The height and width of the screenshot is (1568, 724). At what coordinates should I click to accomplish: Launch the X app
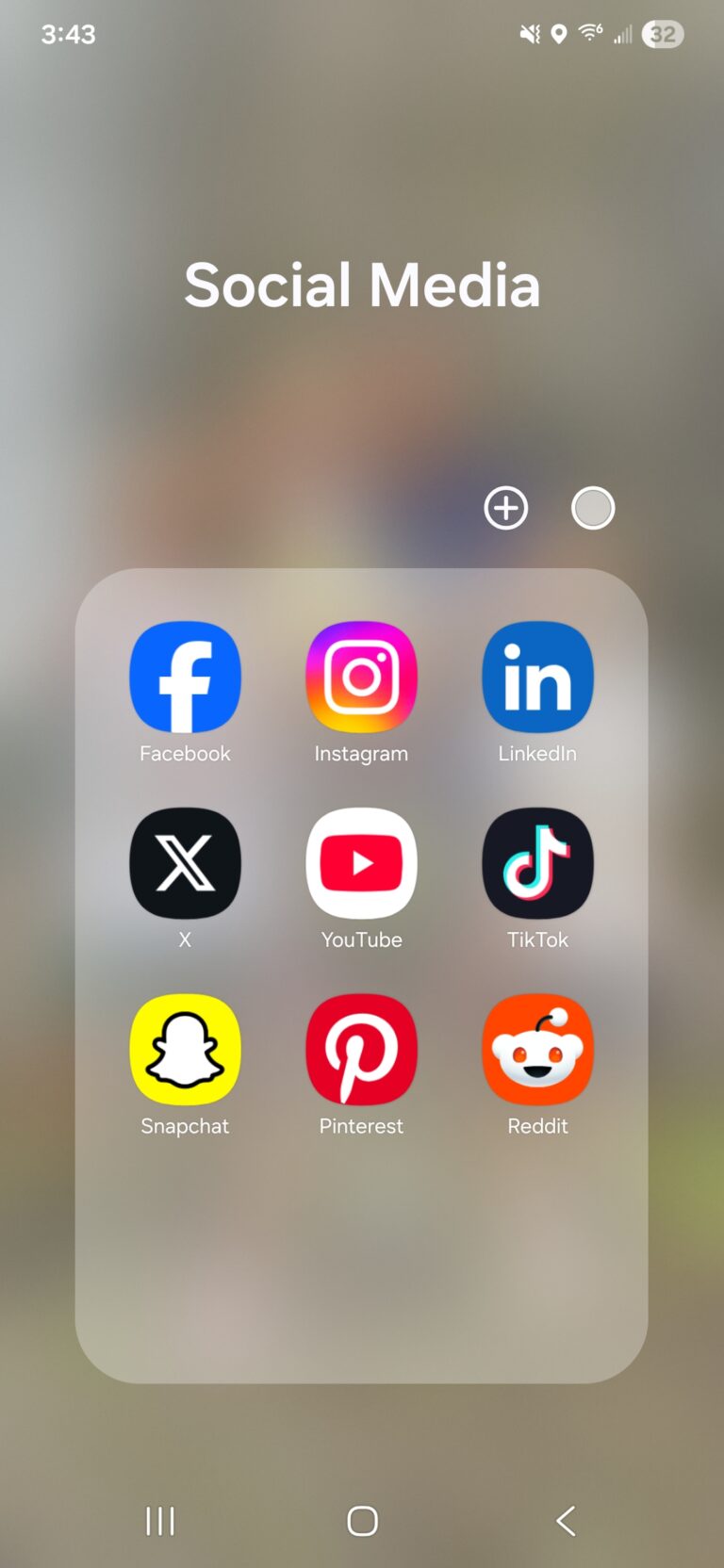pyautogui.click(x=185, y=863)
